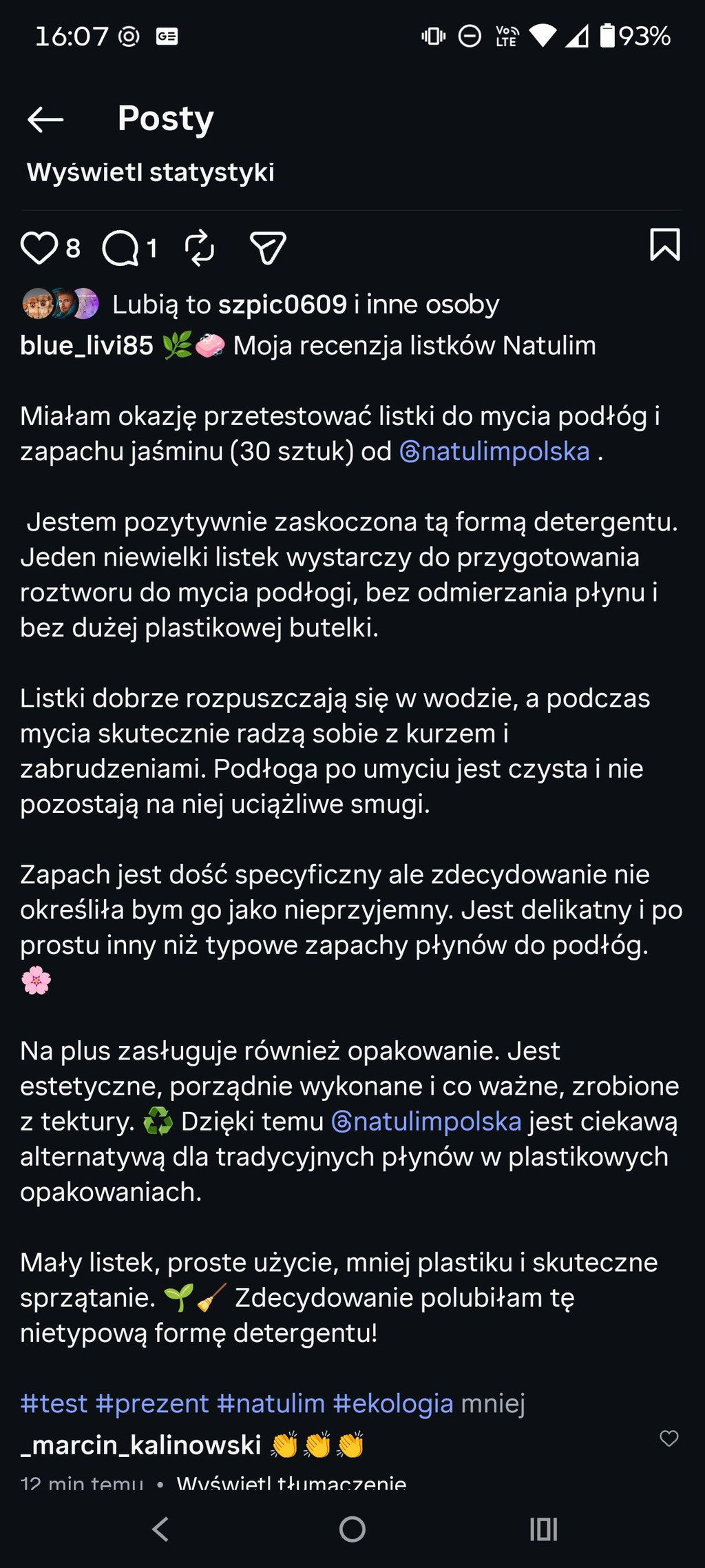Like _marcin_kalinowski's comment
Viewport: 705px width, 1568px height.
[x=669, y=1438]
